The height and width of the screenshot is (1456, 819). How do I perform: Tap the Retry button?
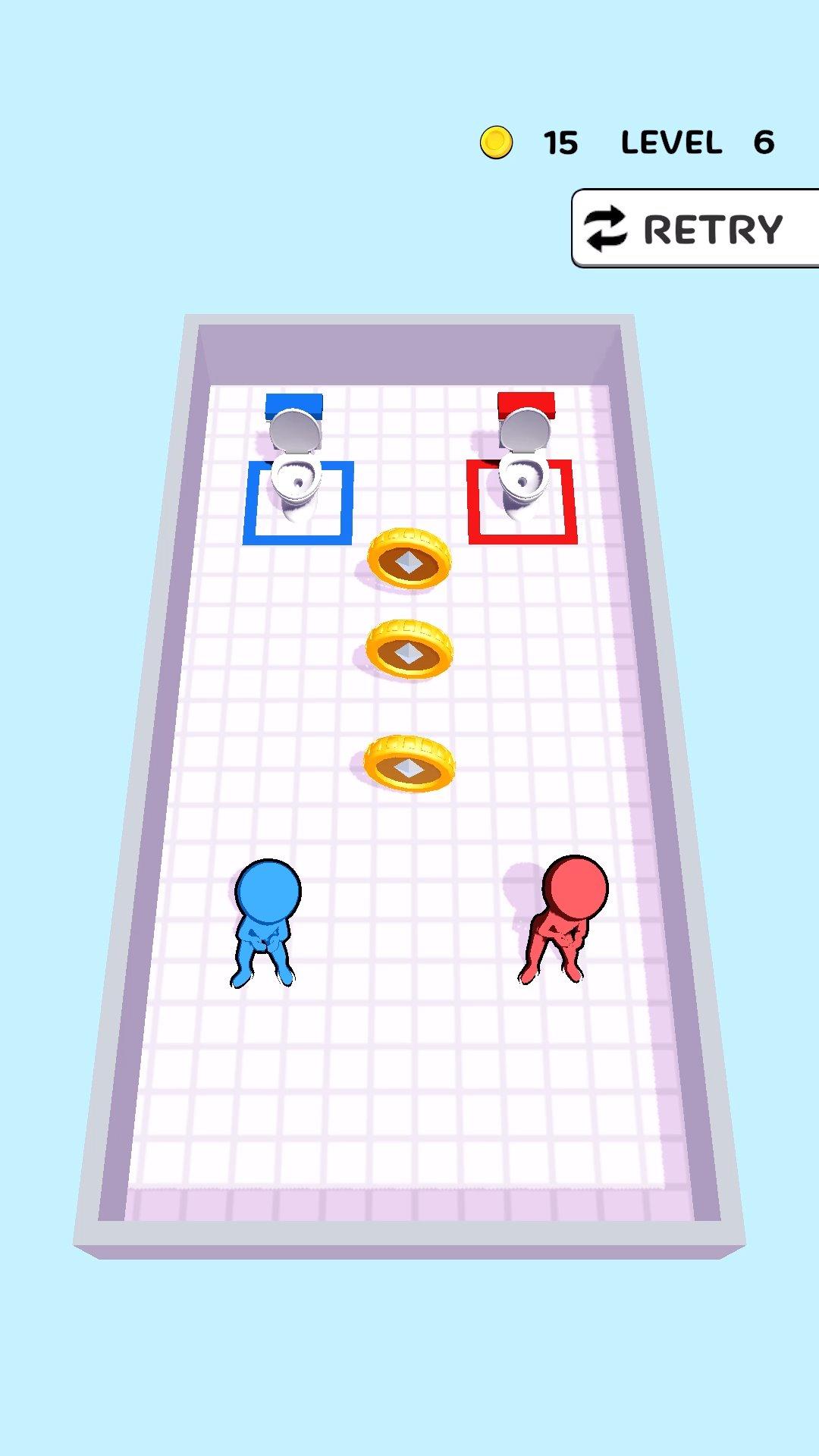coord(695,228)
